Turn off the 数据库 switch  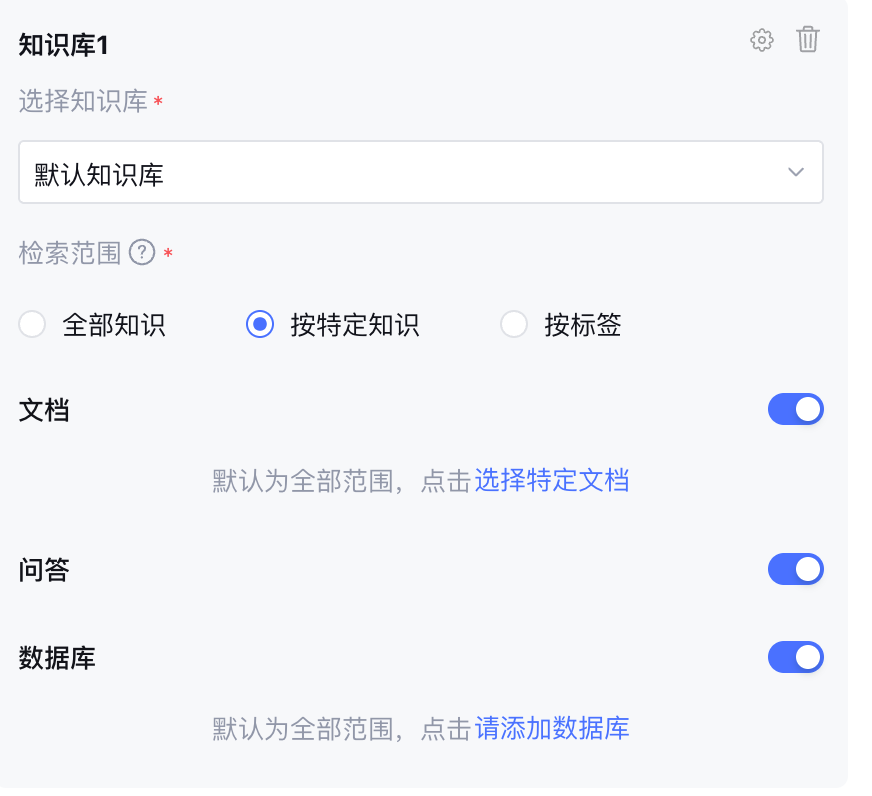tap(795, 657)
